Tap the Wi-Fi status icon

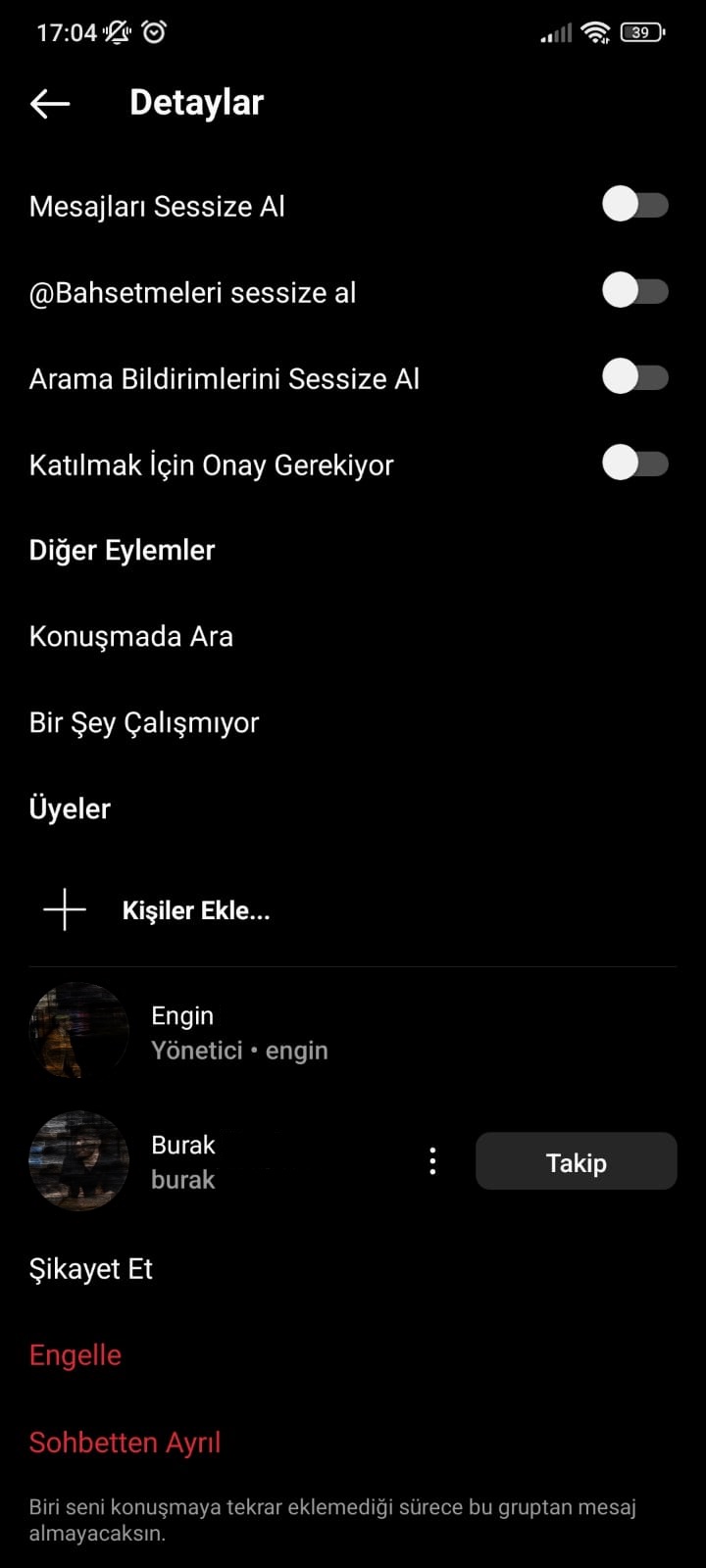click(596, 31)
